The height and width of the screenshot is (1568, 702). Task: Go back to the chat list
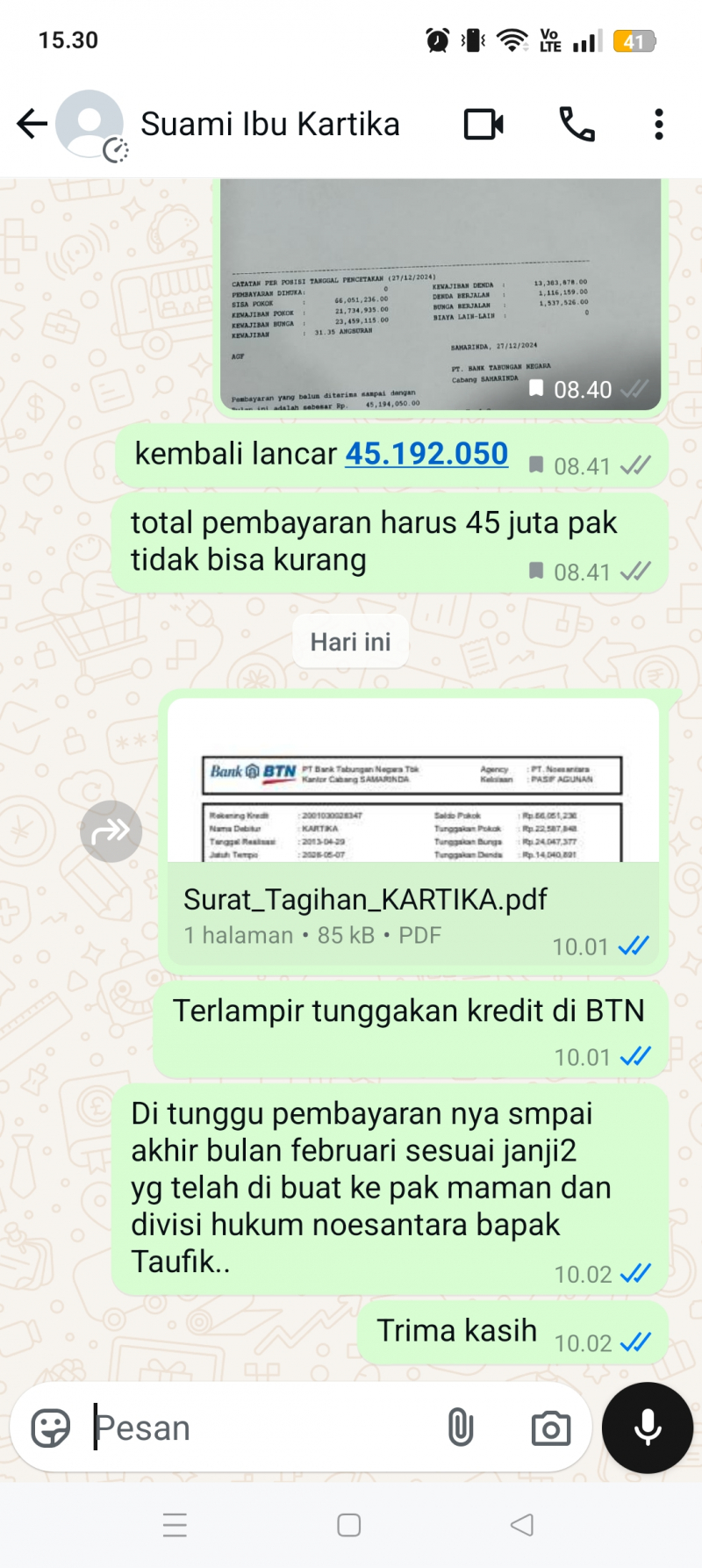pyautogui.click(x=32, y=124)
